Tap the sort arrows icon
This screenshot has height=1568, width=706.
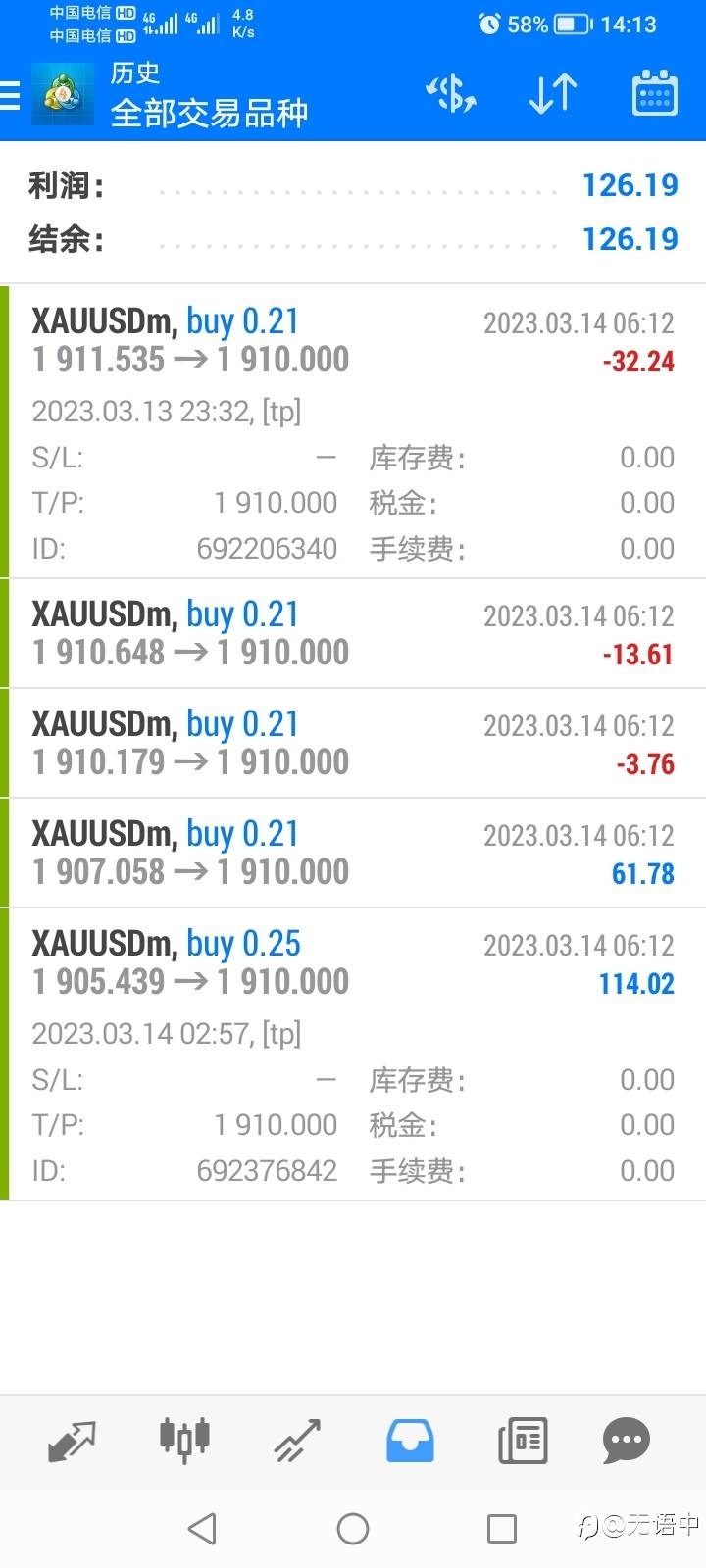click(553, 95)
